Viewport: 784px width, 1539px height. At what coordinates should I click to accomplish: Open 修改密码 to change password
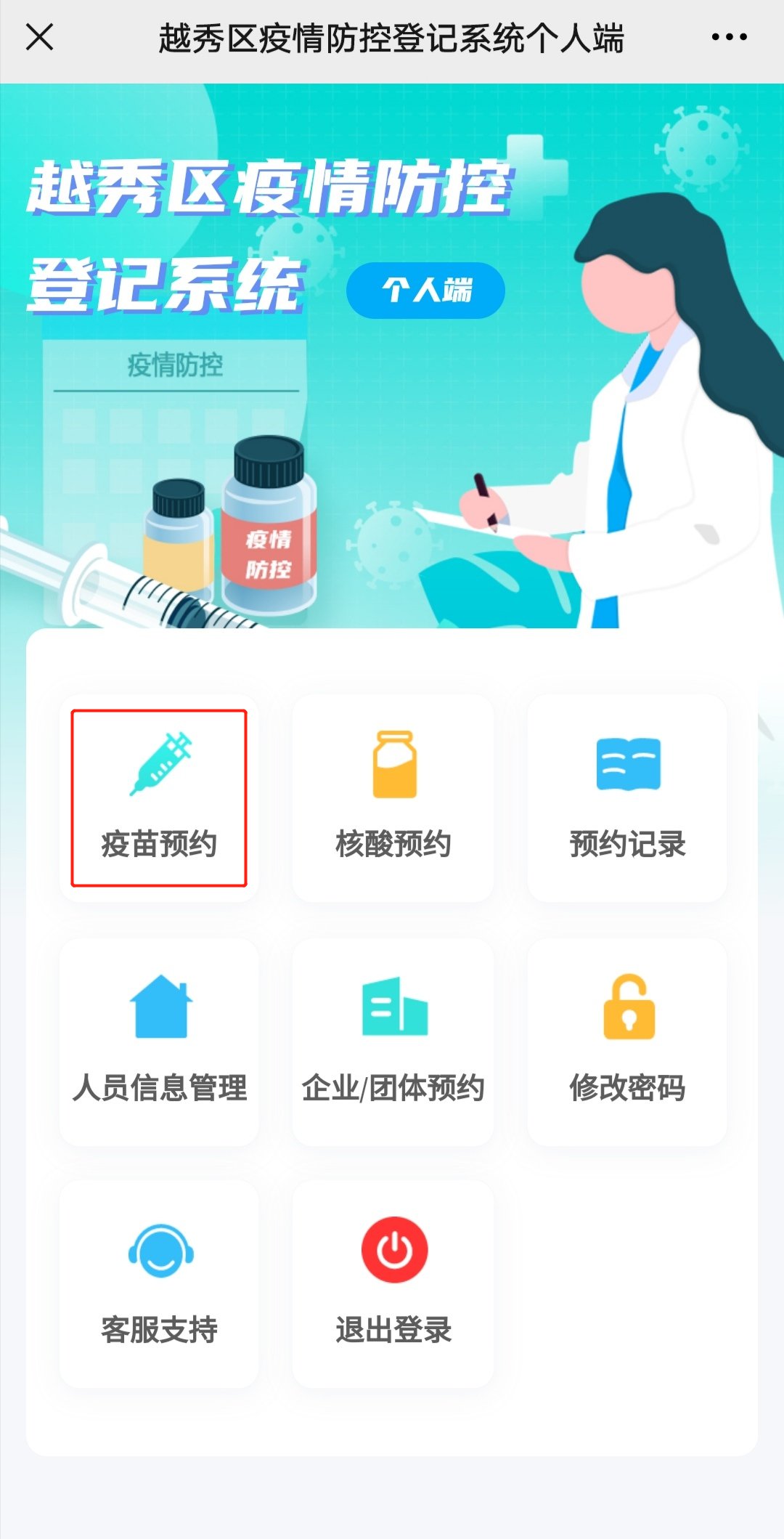coord(627,1041)
